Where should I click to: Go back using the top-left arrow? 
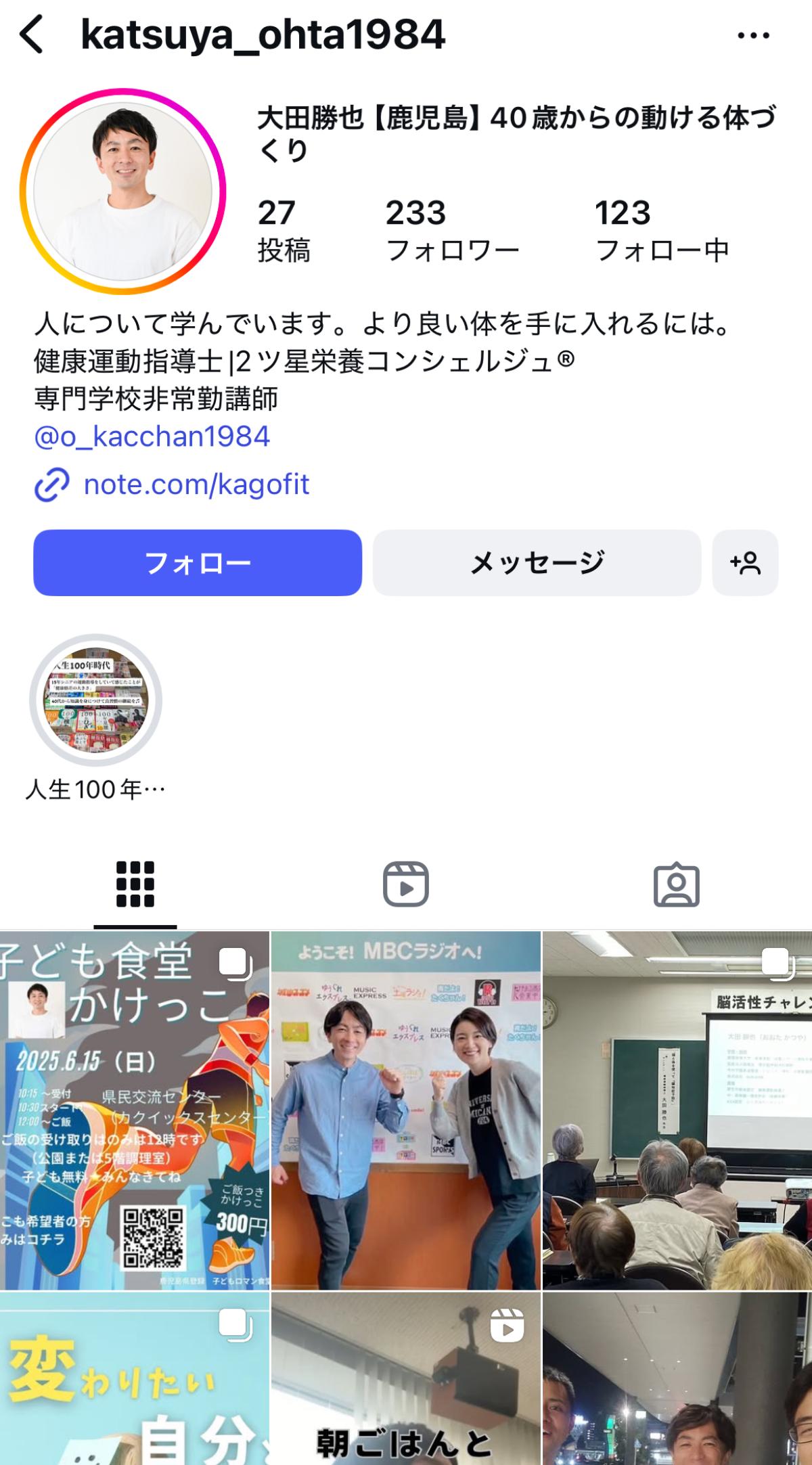(x=32, y=35)
